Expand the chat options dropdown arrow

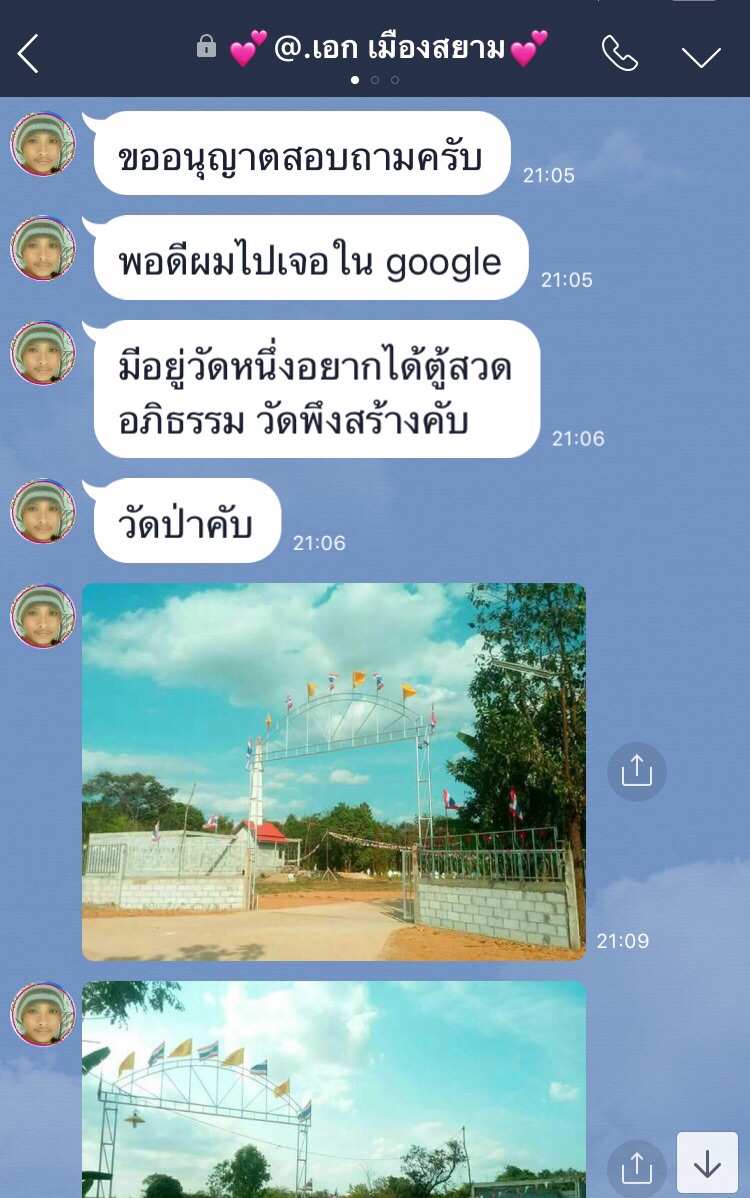701,56
